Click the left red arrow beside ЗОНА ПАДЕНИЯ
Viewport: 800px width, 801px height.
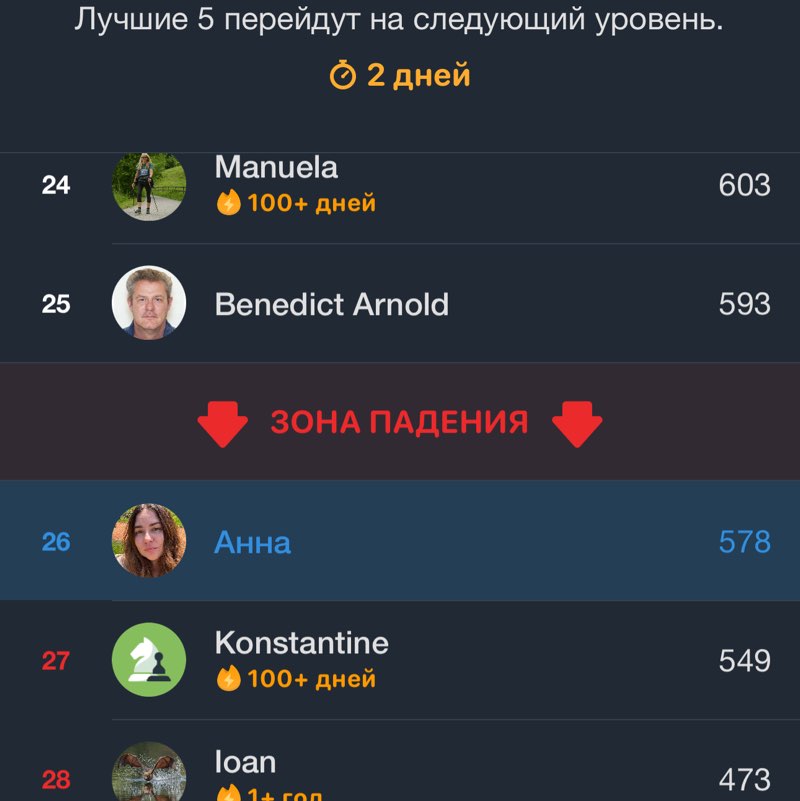tap(224, 421)
